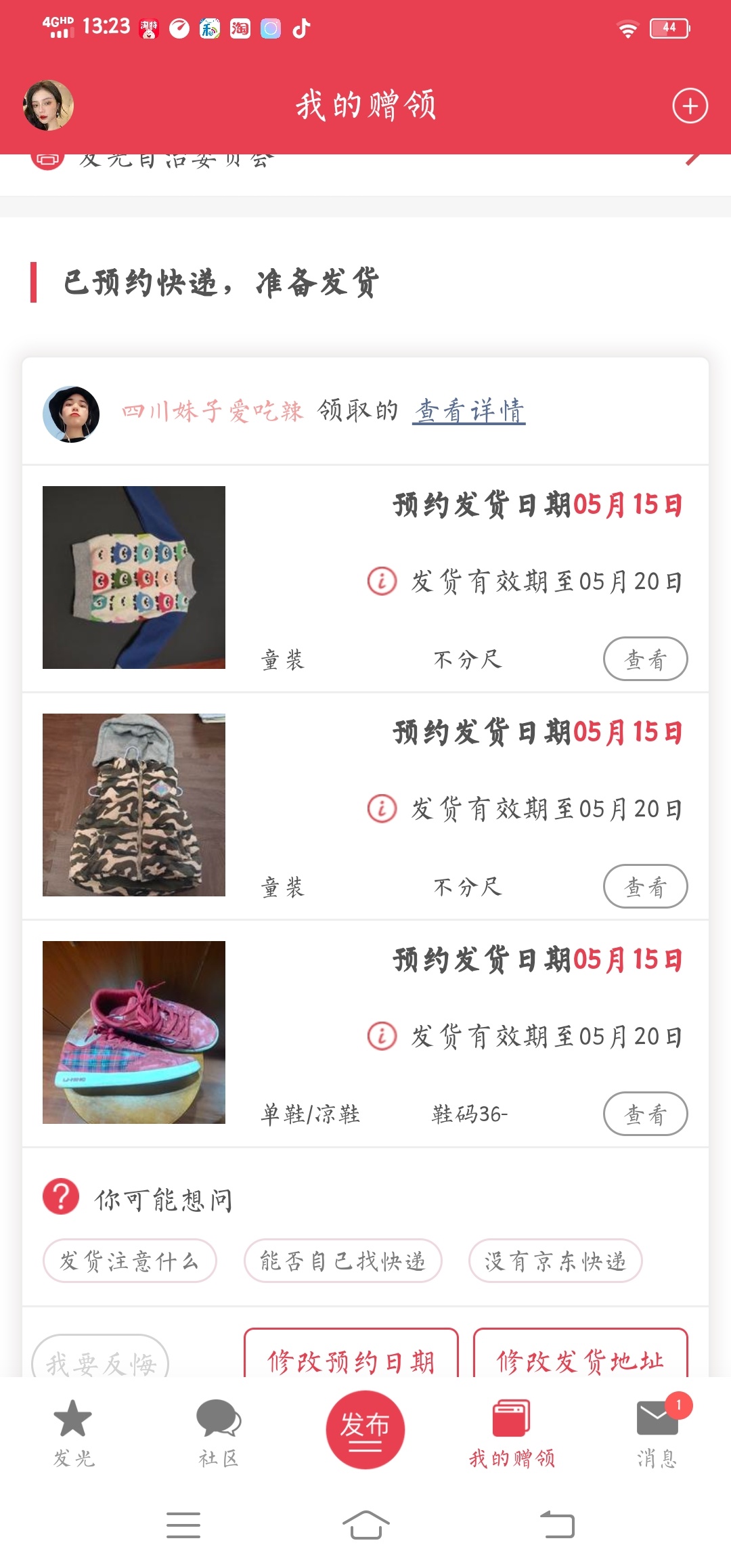Switch to the 社区 tab
This screenshot has width=731, height=1568.
point(218,1433)
